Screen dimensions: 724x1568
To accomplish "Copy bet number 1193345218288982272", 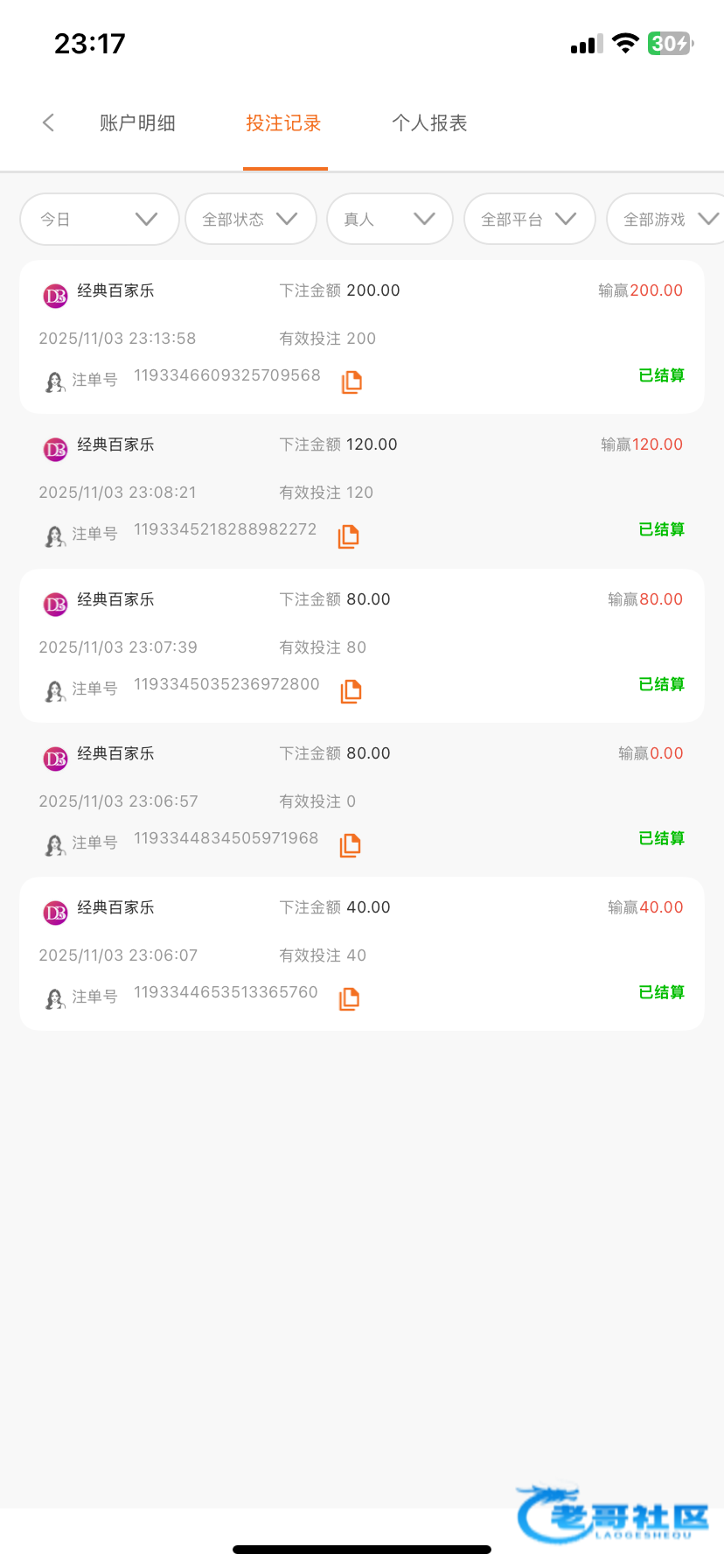I will [x=349, y=536].
